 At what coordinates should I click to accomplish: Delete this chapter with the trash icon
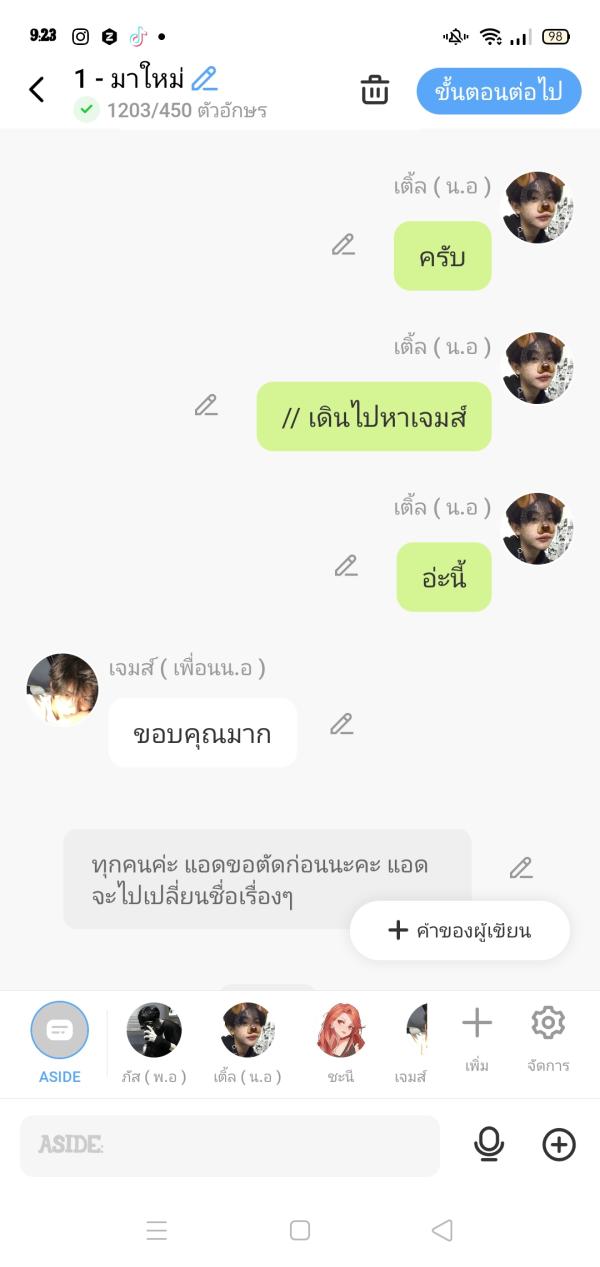[x=375, y=90]
